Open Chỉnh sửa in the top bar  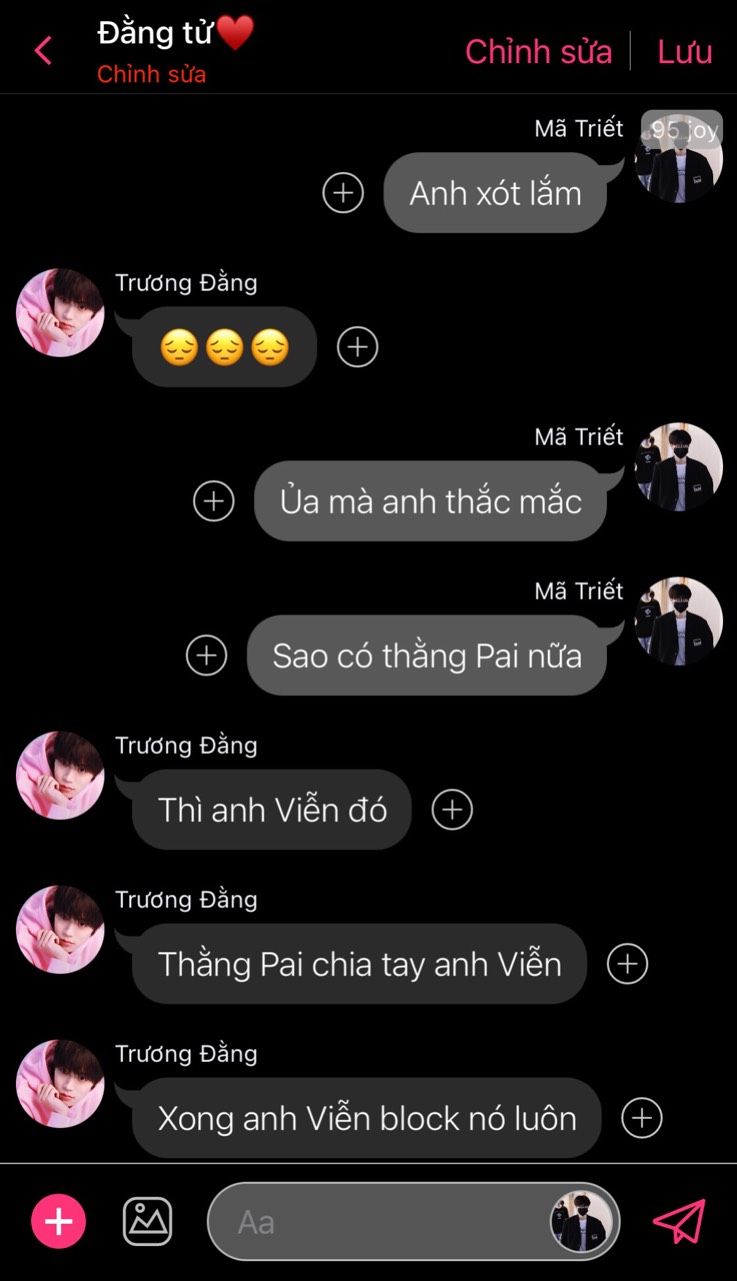pyautogui.click(x=538, y=51)
